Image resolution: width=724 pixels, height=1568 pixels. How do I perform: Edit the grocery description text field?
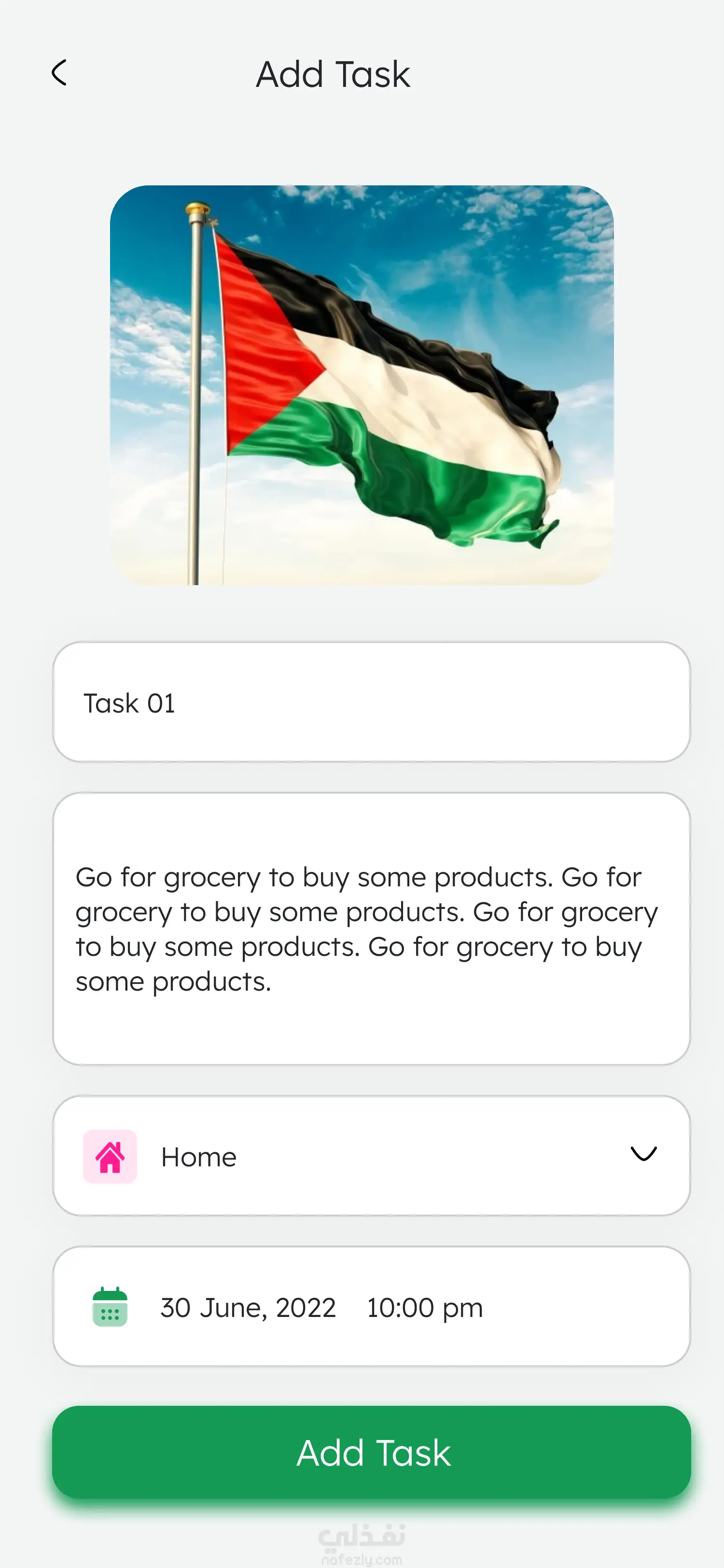[371, 928]
